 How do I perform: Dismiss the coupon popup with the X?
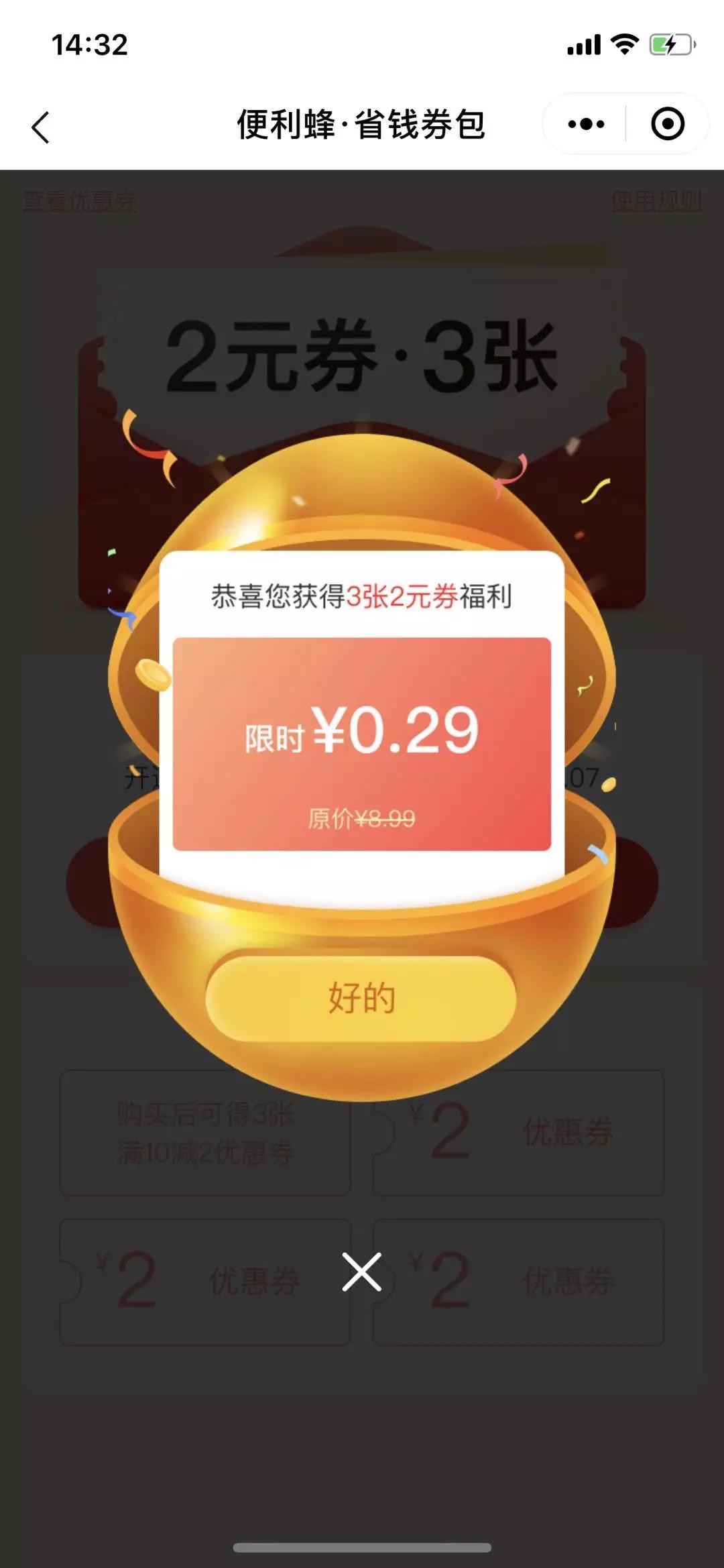(x=362, y=1272)
